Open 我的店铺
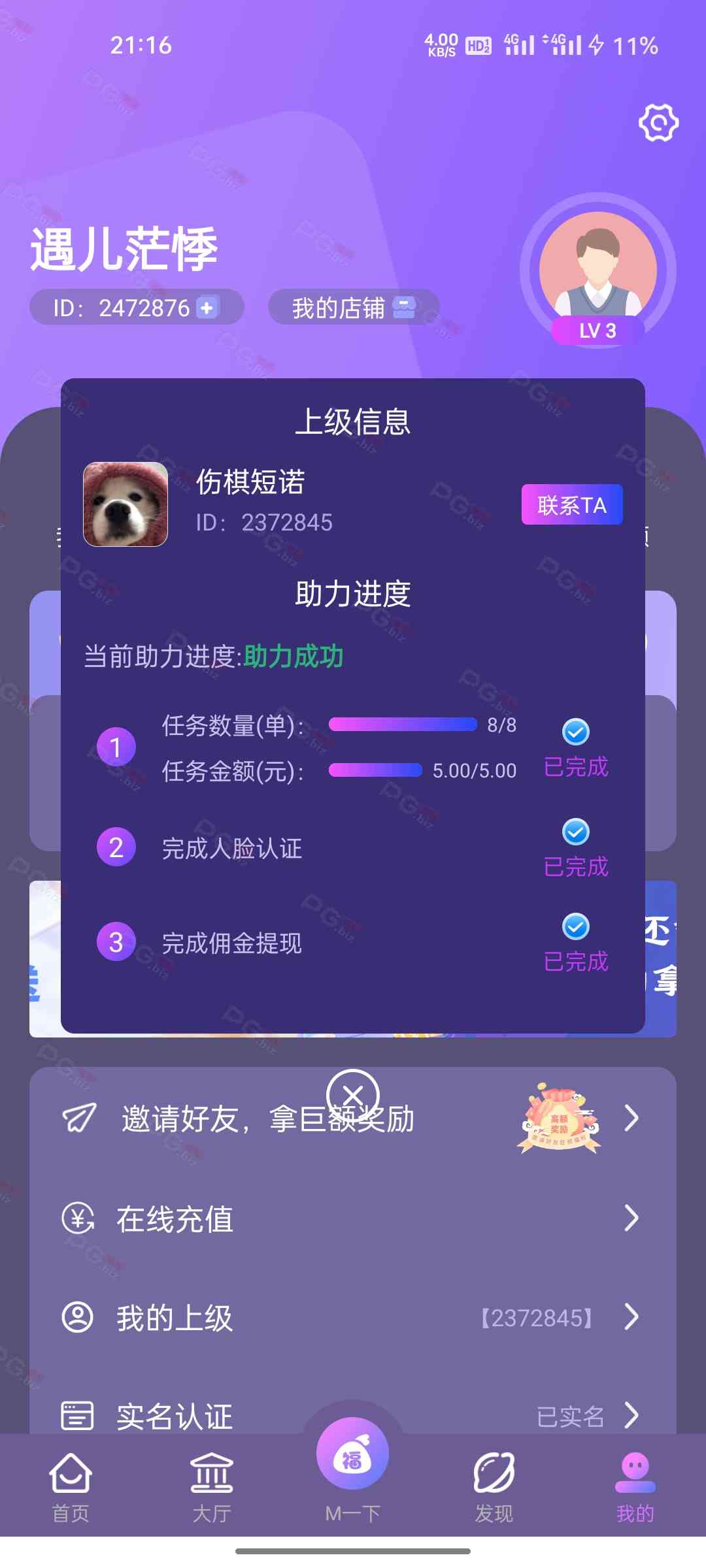 [353, 308]
